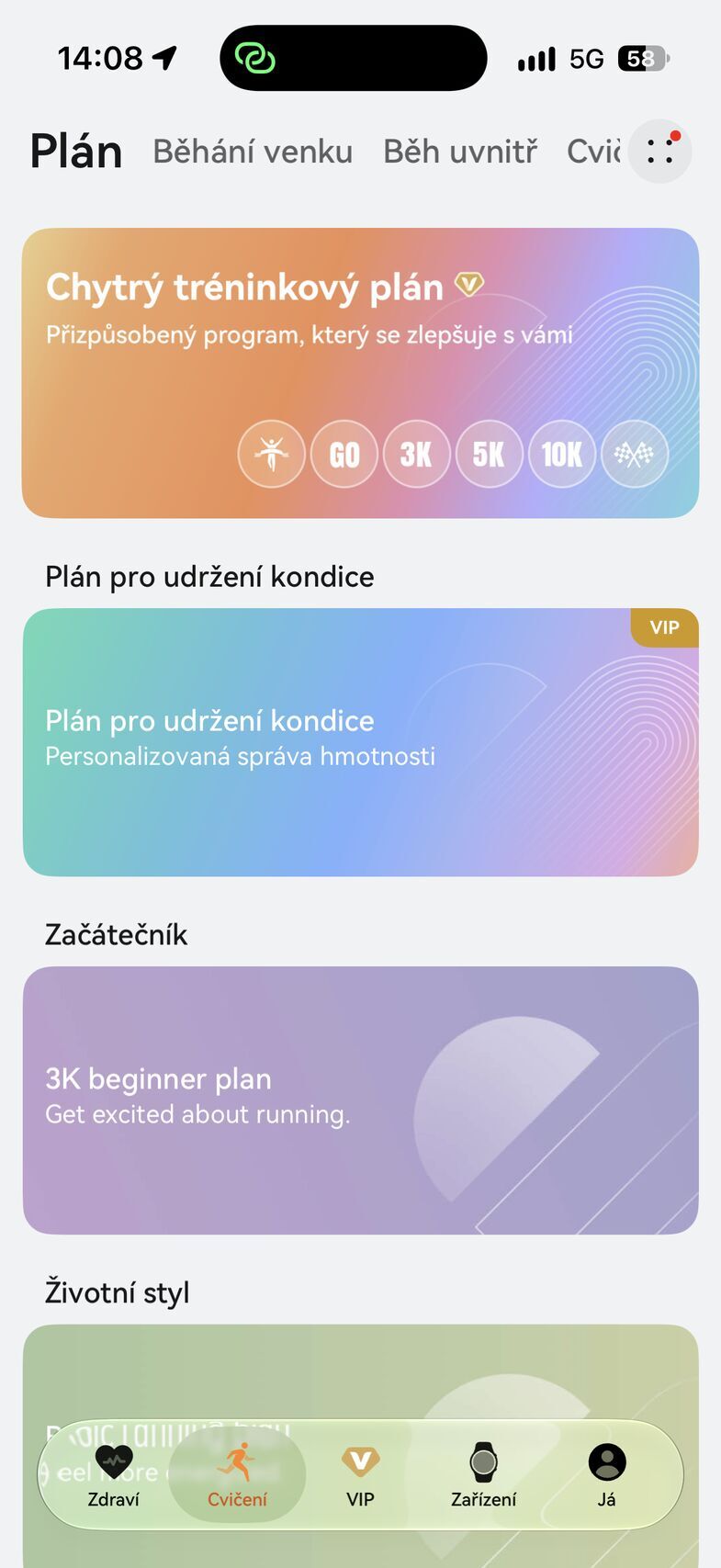
Task: Open the 3K beginner plan card
Action: tap(360, 1100)
